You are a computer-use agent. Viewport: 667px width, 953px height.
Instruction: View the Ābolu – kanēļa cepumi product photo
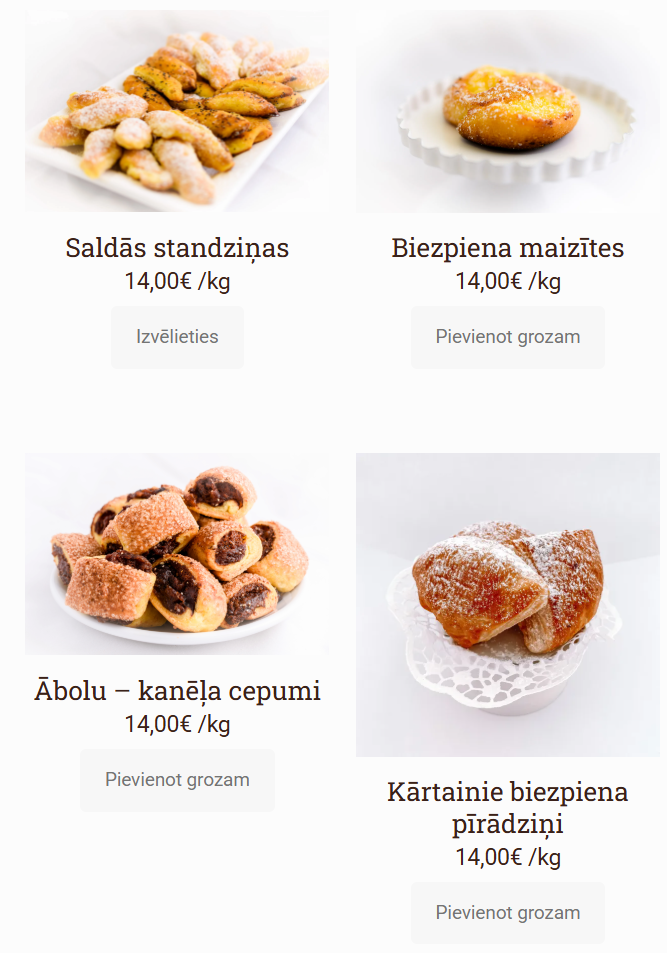177,554
